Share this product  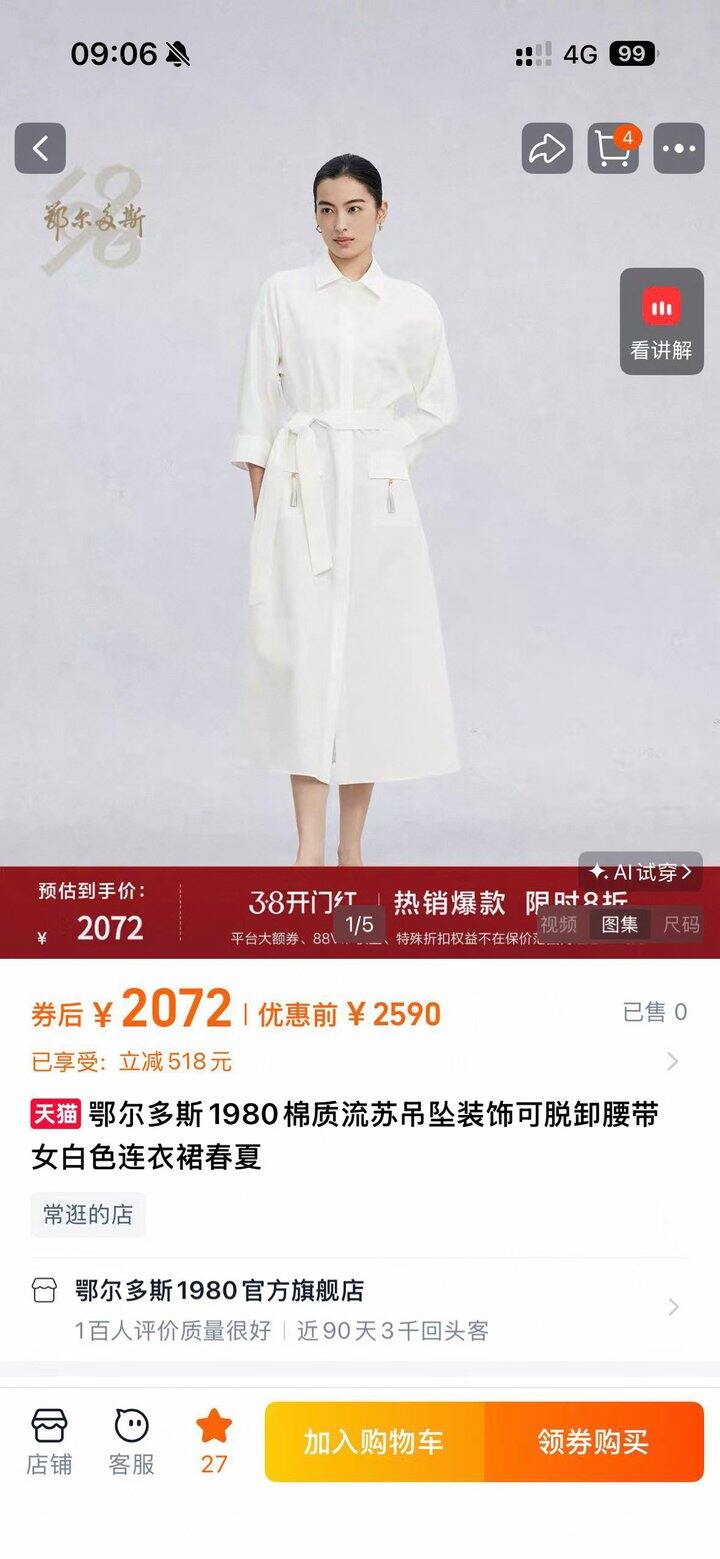click(547, 149)
